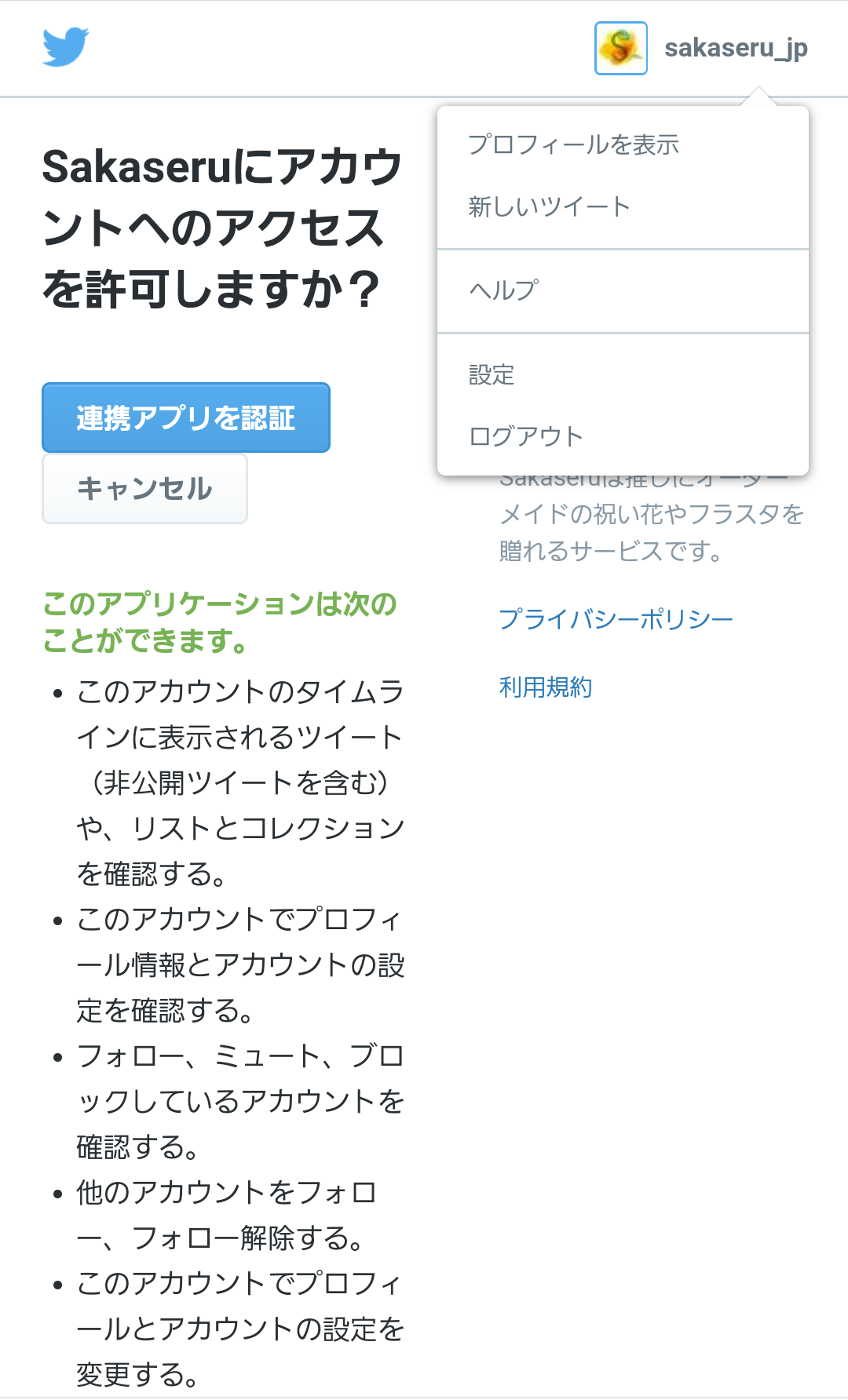
Task: Go to 設定 in the menu
Action: pos(492,375)
